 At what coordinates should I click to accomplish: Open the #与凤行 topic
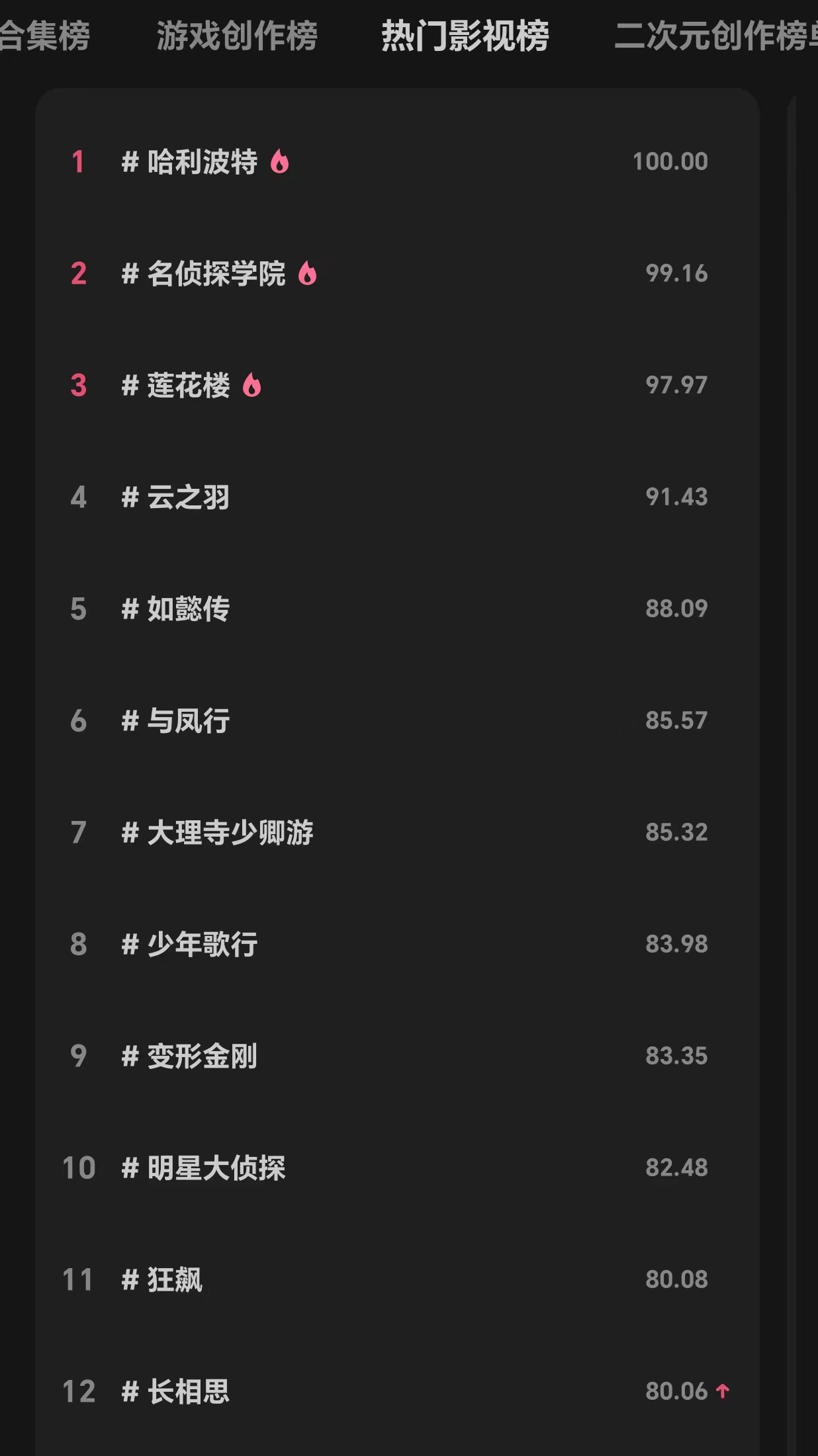(x=189, y=721)
